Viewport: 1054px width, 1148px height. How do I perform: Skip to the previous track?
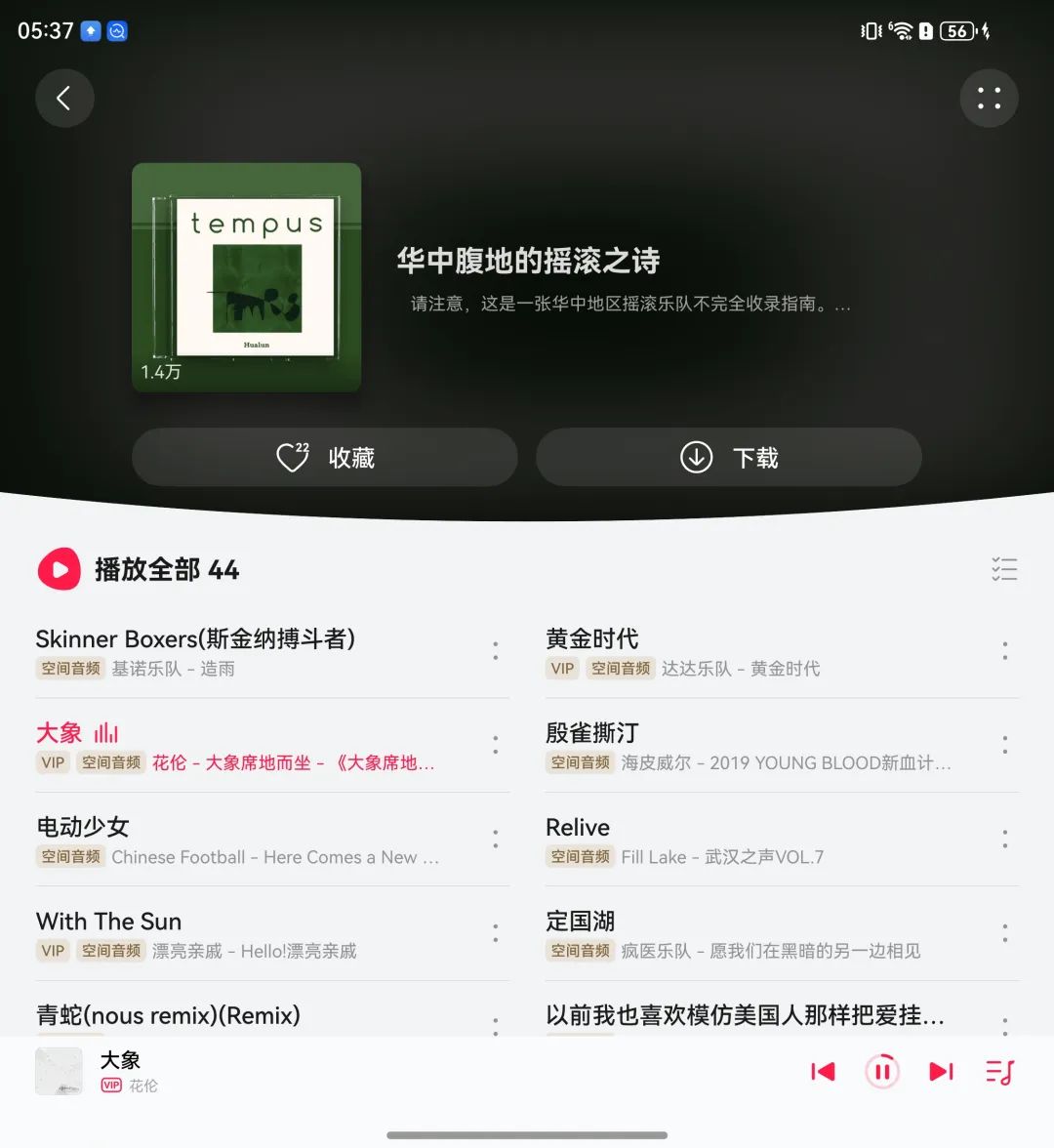823,1072
